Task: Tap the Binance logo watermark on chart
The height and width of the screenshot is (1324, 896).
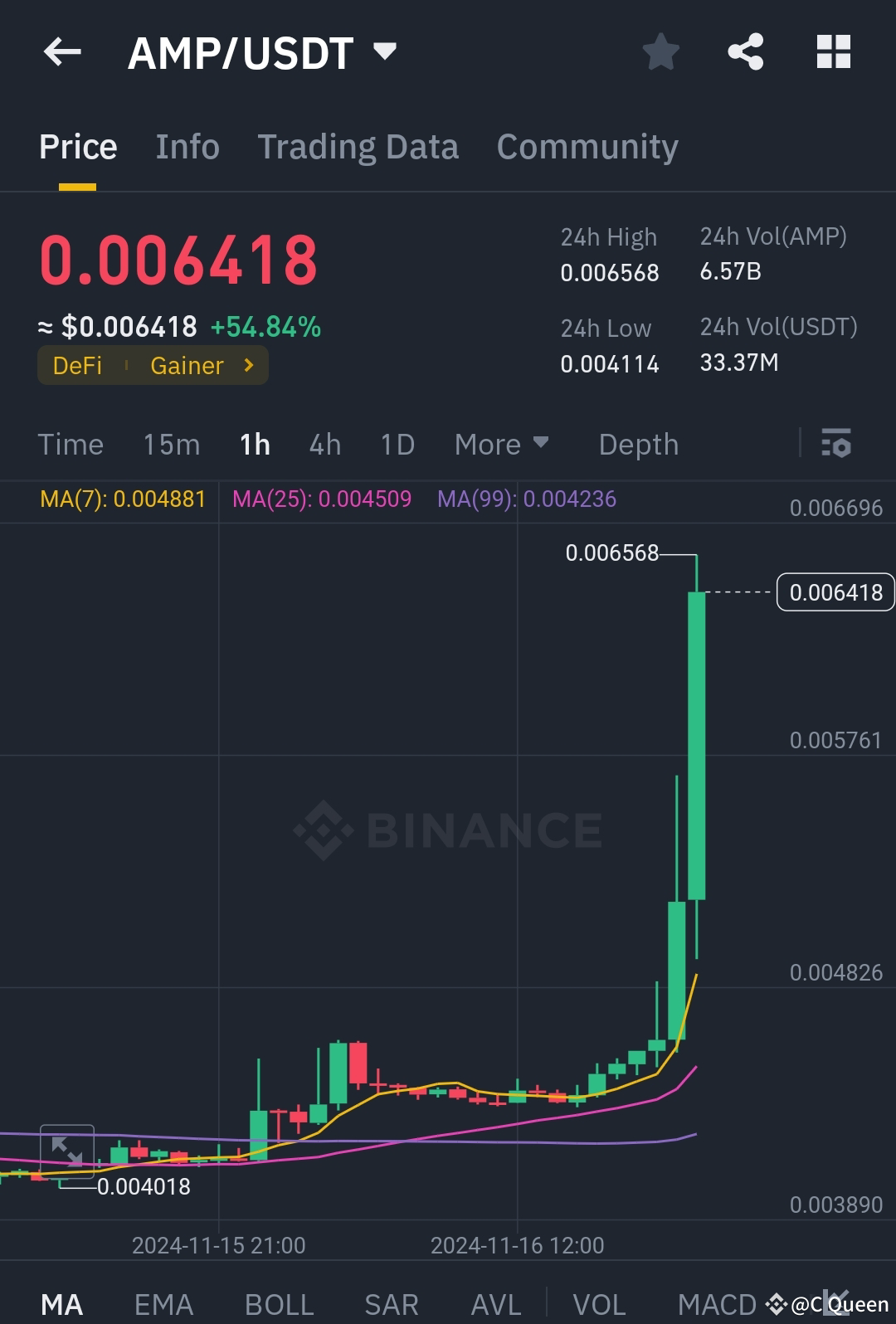Action: point(448,827)
